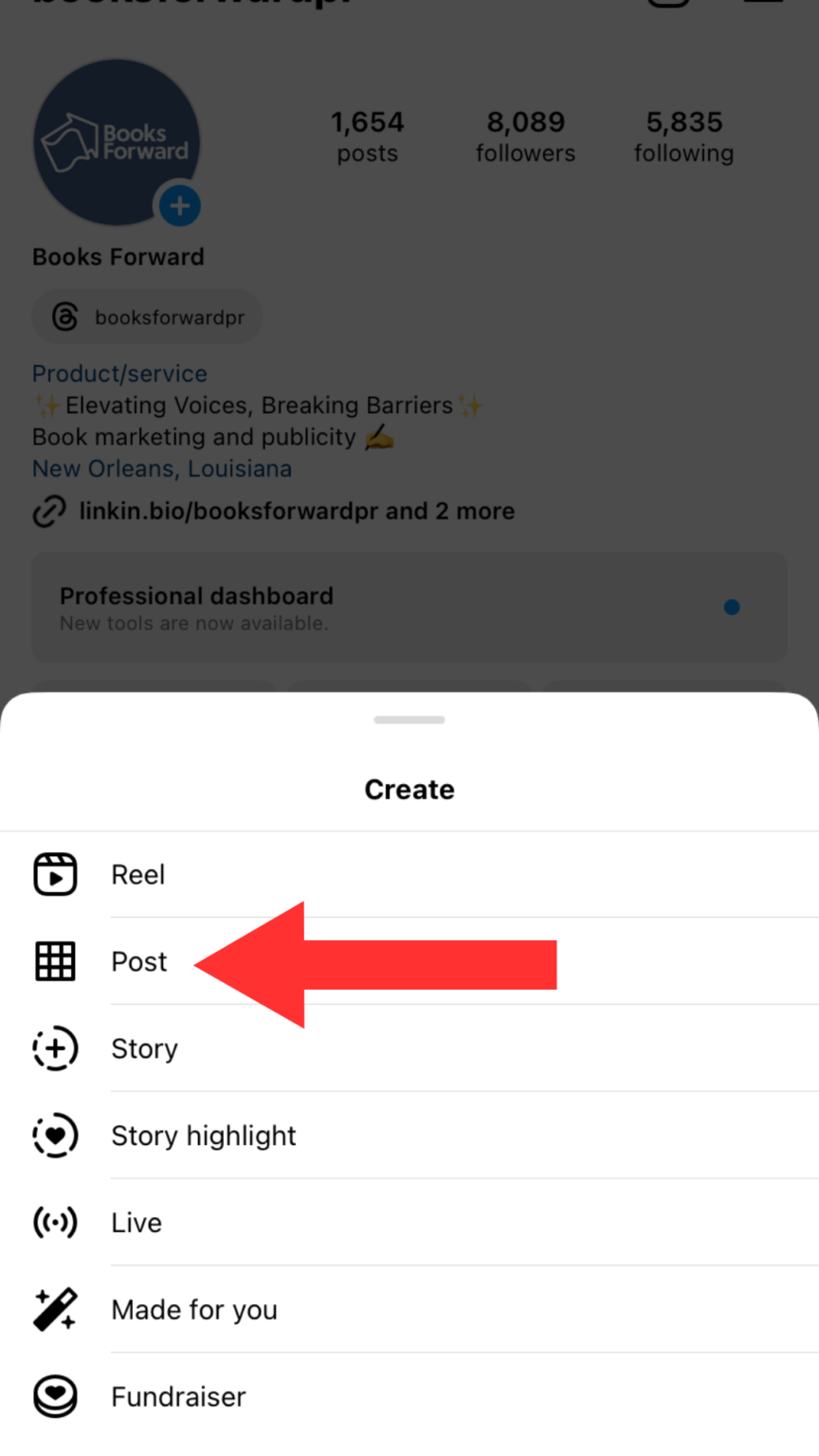Viewport: 819px width, 1456px height.
Task: Select the Fundraiser heart badge icon
Action: click(55, 1396)
